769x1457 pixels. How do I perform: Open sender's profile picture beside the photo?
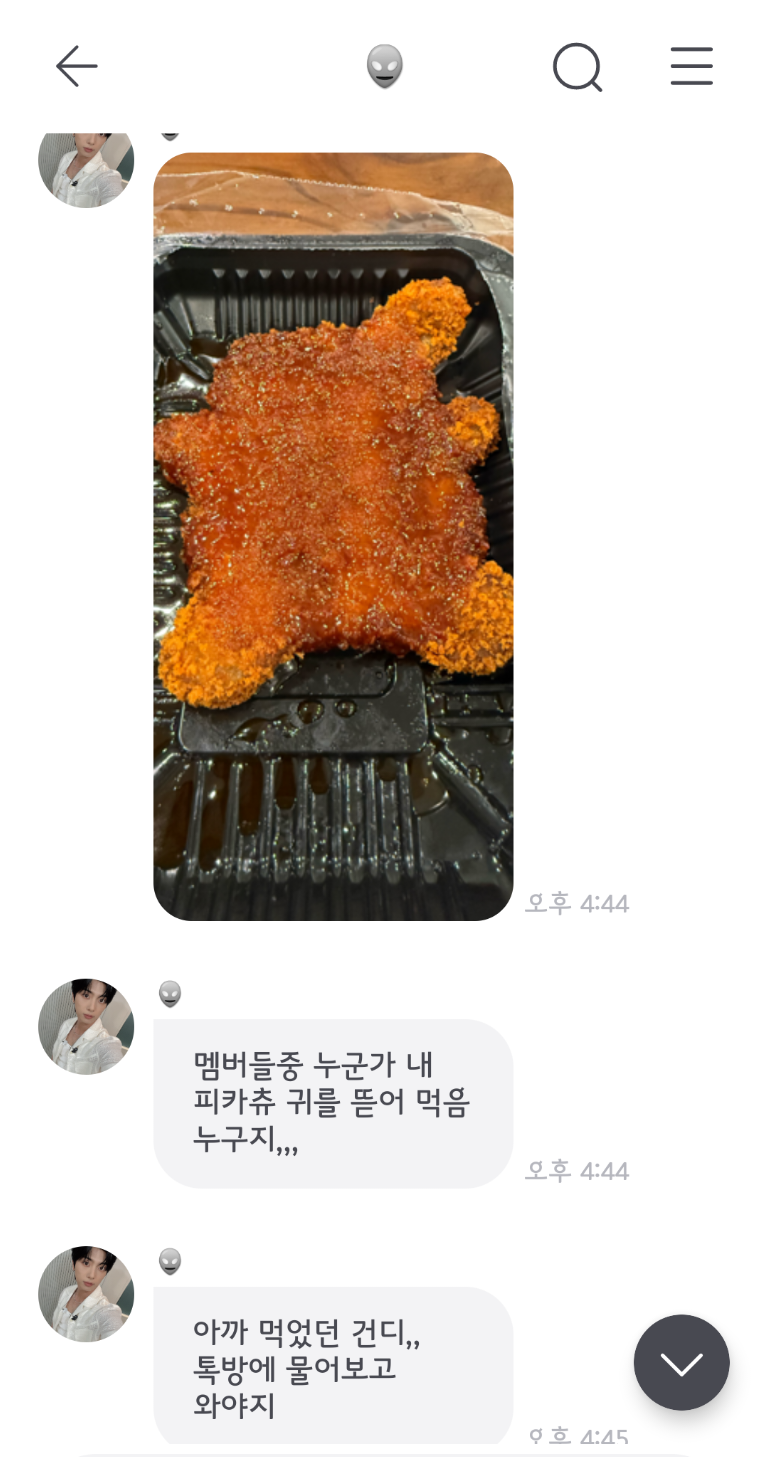(x=86, y=167)
